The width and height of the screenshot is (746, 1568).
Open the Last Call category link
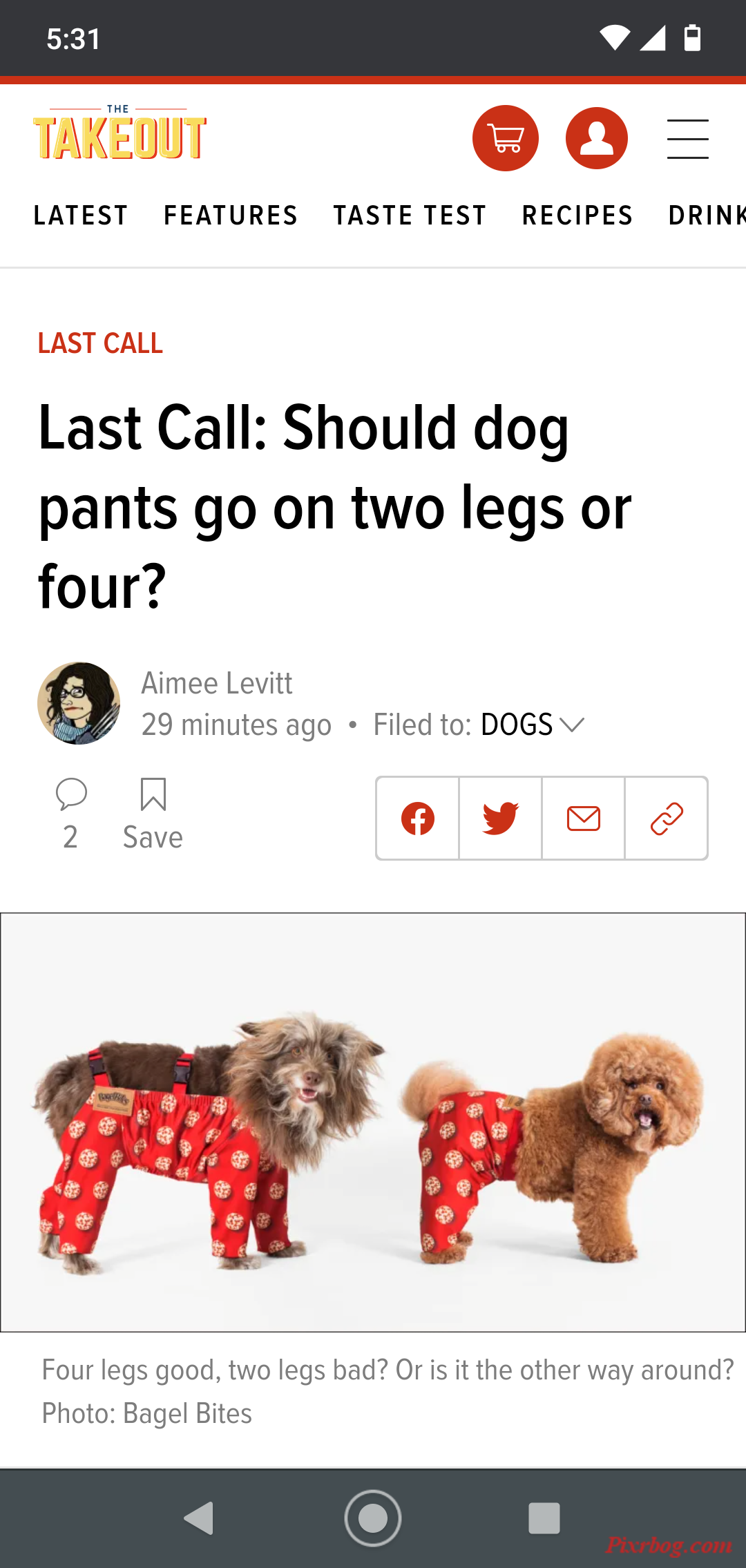pos(100,343)
